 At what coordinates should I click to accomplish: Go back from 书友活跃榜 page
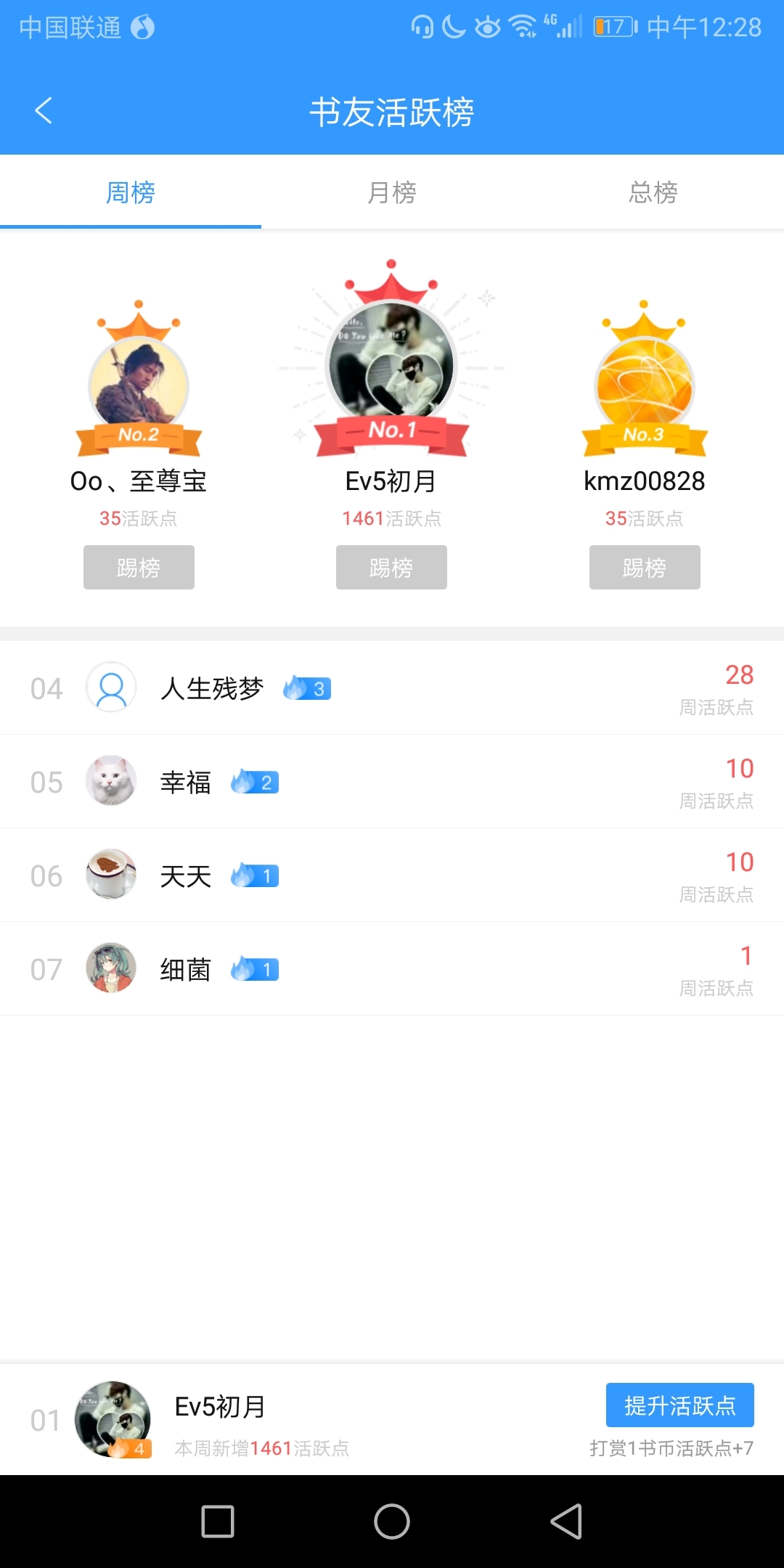44,111
